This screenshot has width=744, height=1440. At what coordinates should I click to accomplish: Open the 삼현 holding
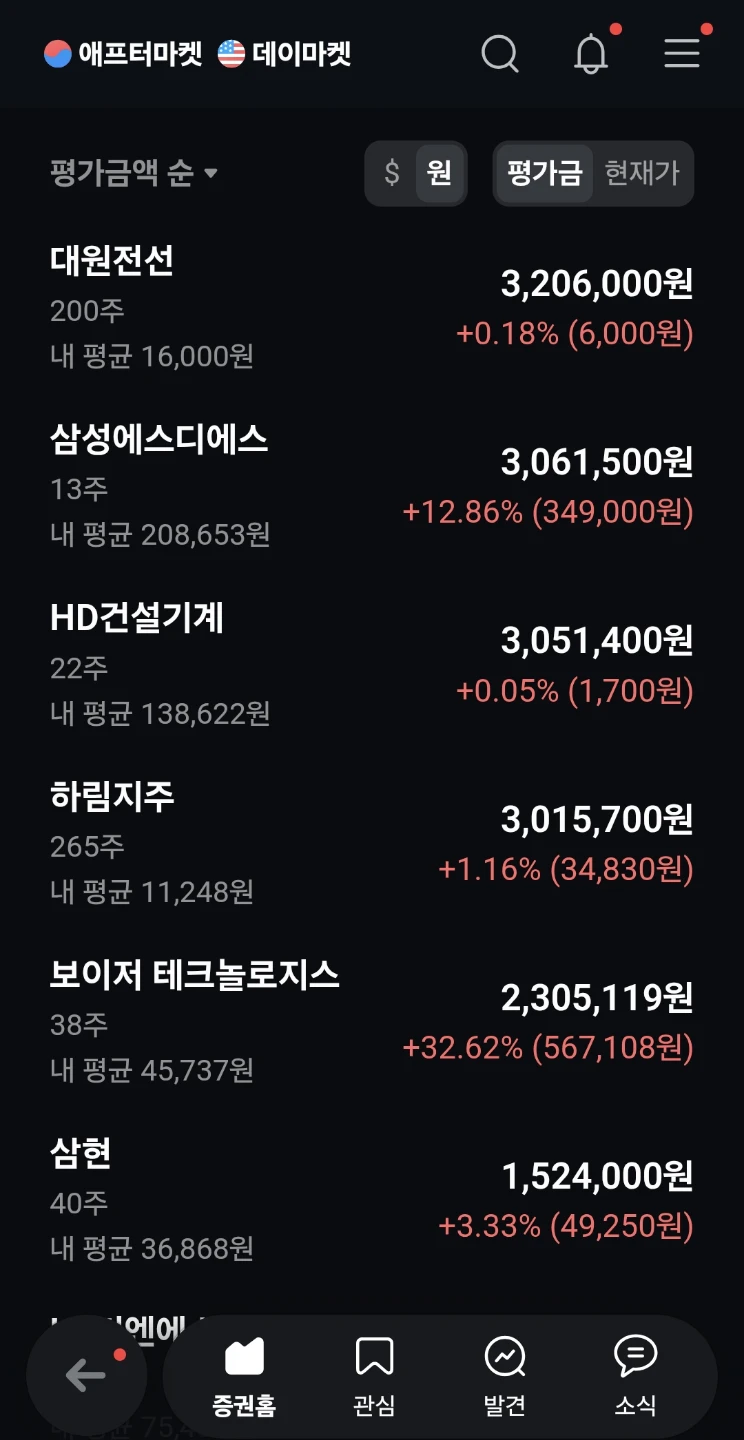(x=372, y=1199)
